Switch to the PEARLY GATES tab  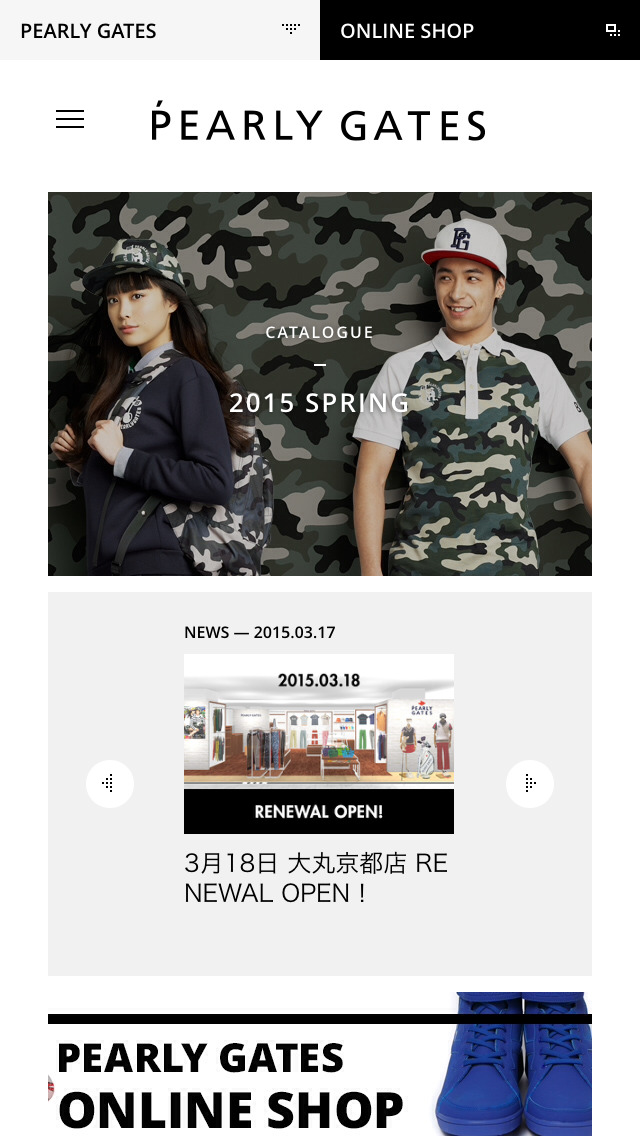pyautogui.click(x=160, y=30)
